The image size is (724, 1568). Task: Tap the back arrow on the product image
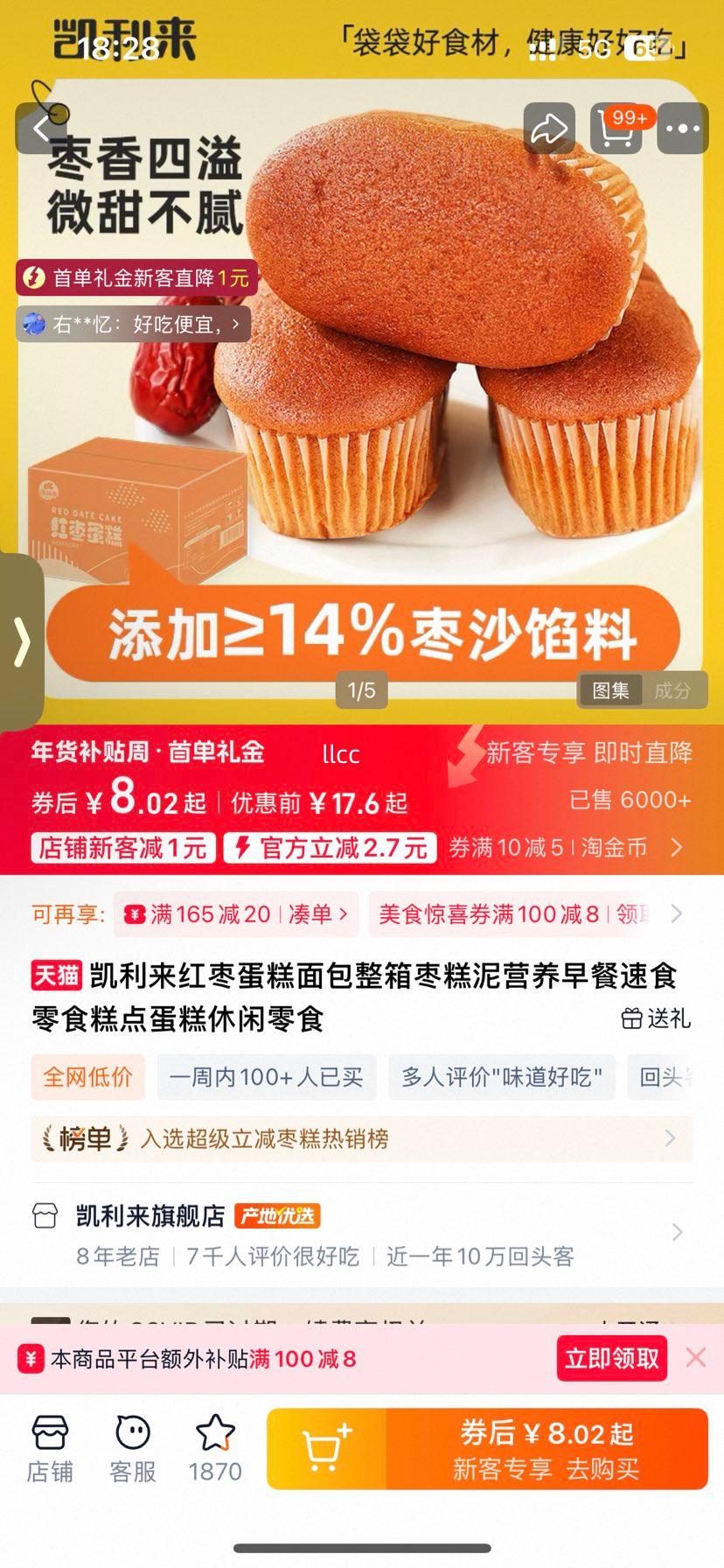point(41,128)
